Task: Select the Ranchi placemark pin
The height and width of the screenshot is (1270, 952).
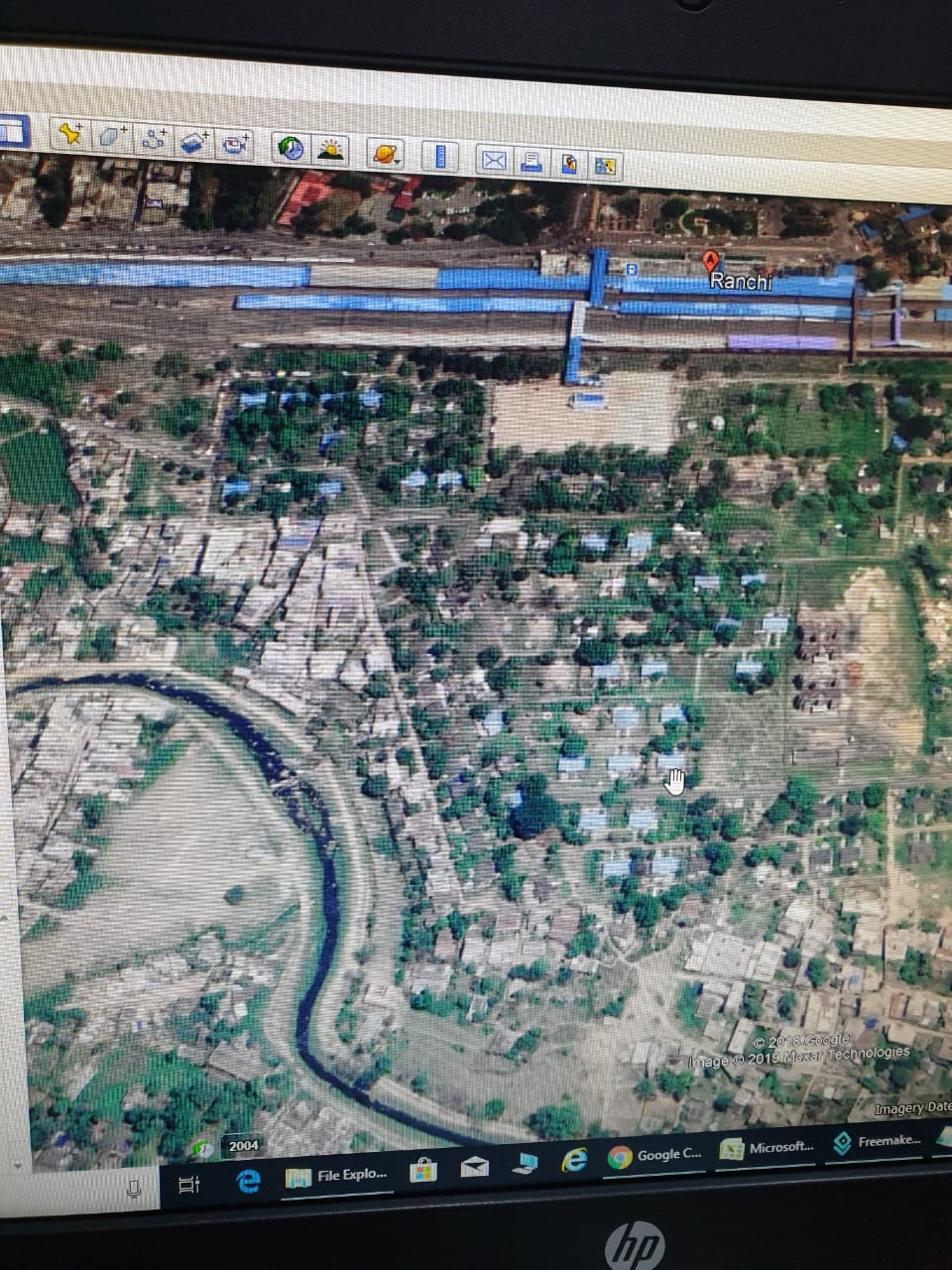Action: click(710, 262)
